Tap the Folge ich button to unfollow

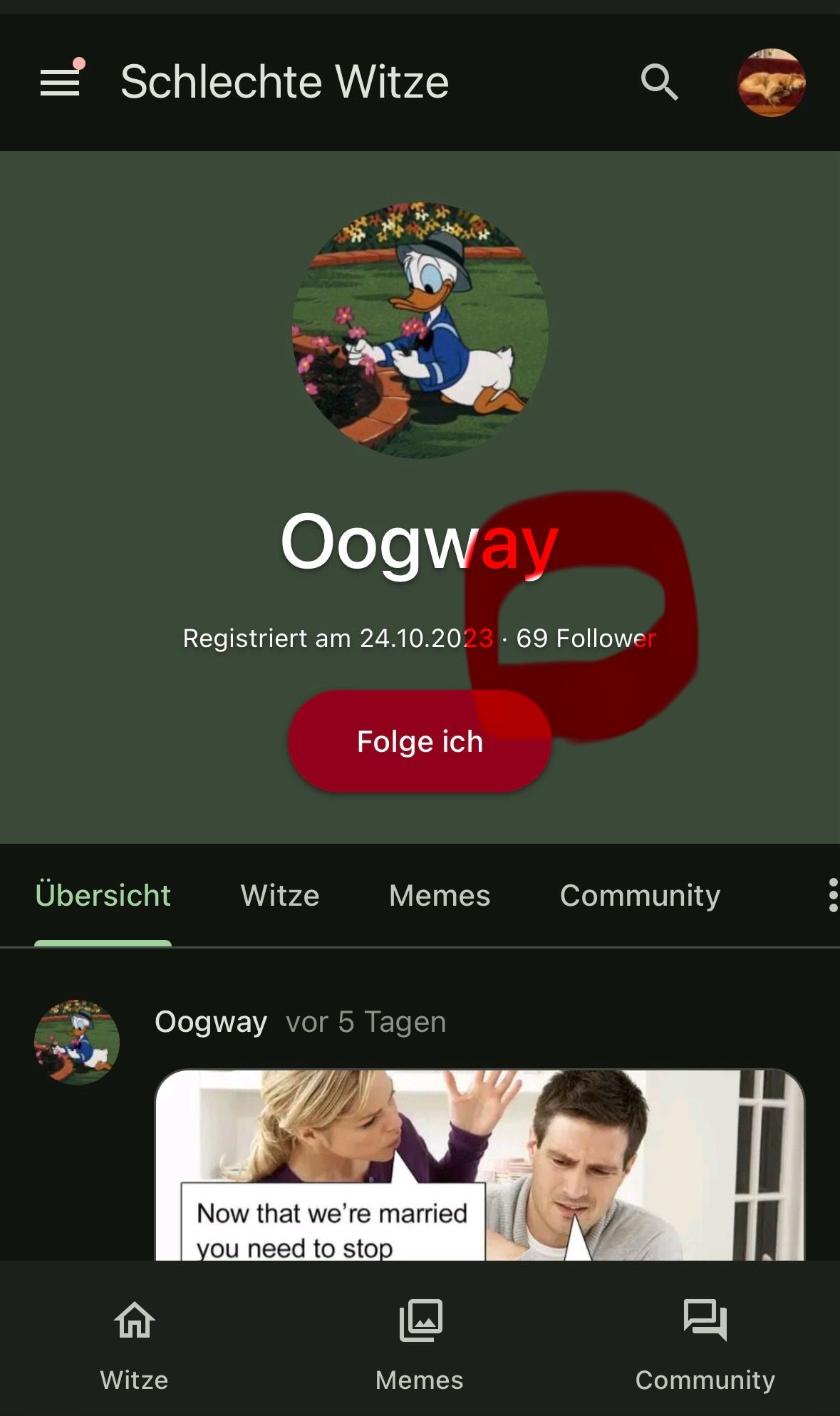(420, 741)
